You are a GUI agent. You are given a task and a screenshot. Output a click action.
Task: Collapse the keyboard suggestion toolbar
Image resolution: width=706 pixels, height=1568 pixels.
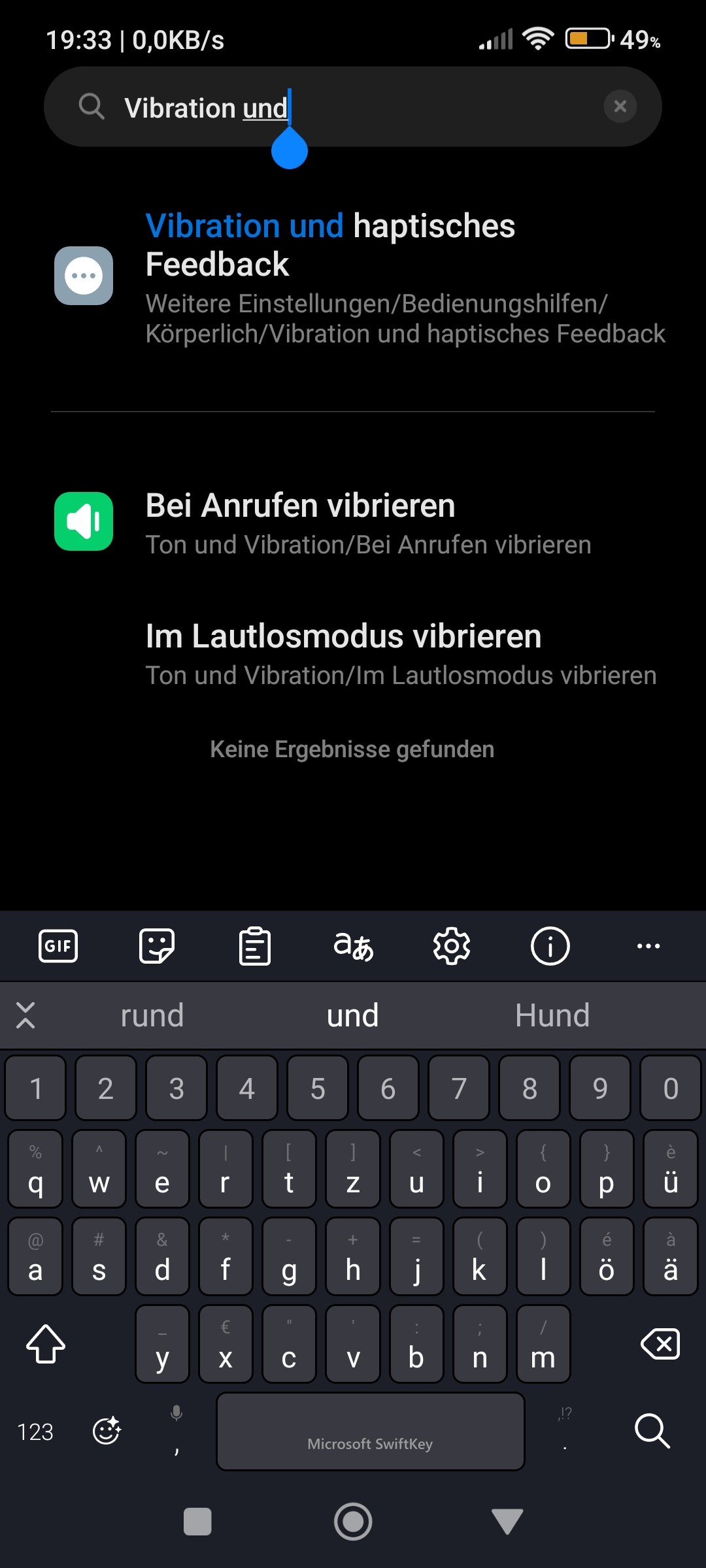(25, 1015)
